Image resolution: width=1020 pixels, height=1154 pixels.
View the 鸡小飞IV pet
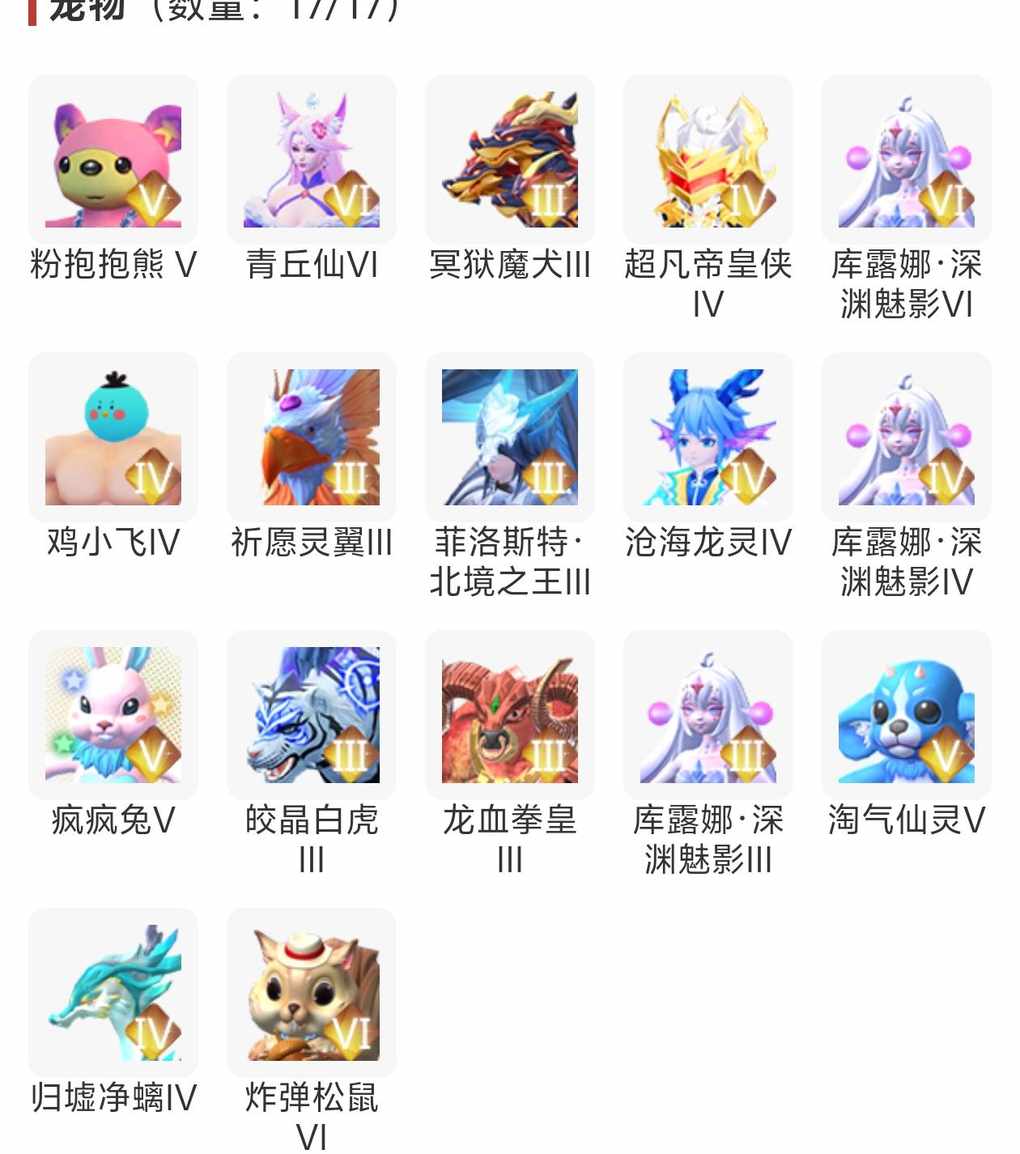pos(113,437)
